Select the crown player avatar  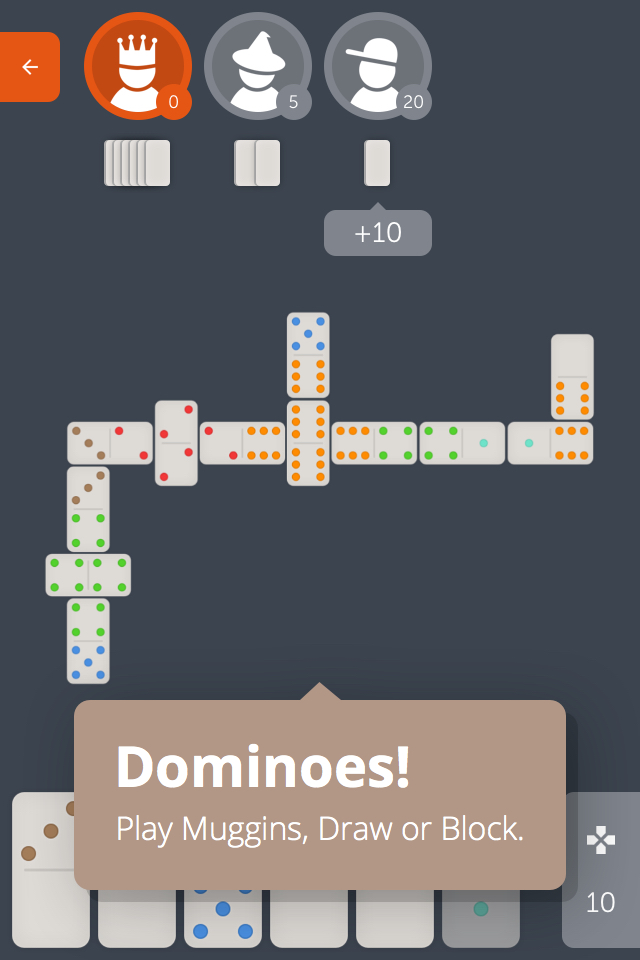137,66
